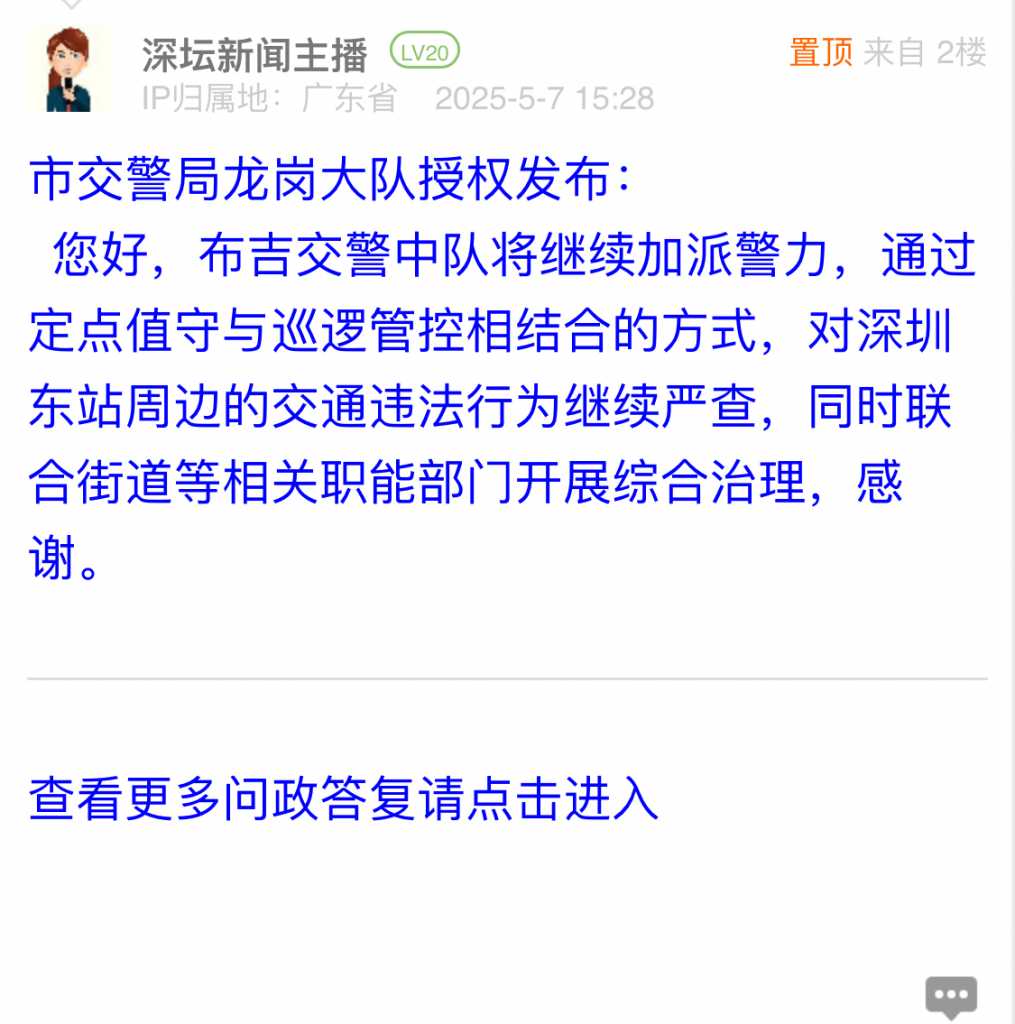Viewport: 1015px width, 1024px height.
Task: Tap the username 深坛新闻主播
Action: 254,55
